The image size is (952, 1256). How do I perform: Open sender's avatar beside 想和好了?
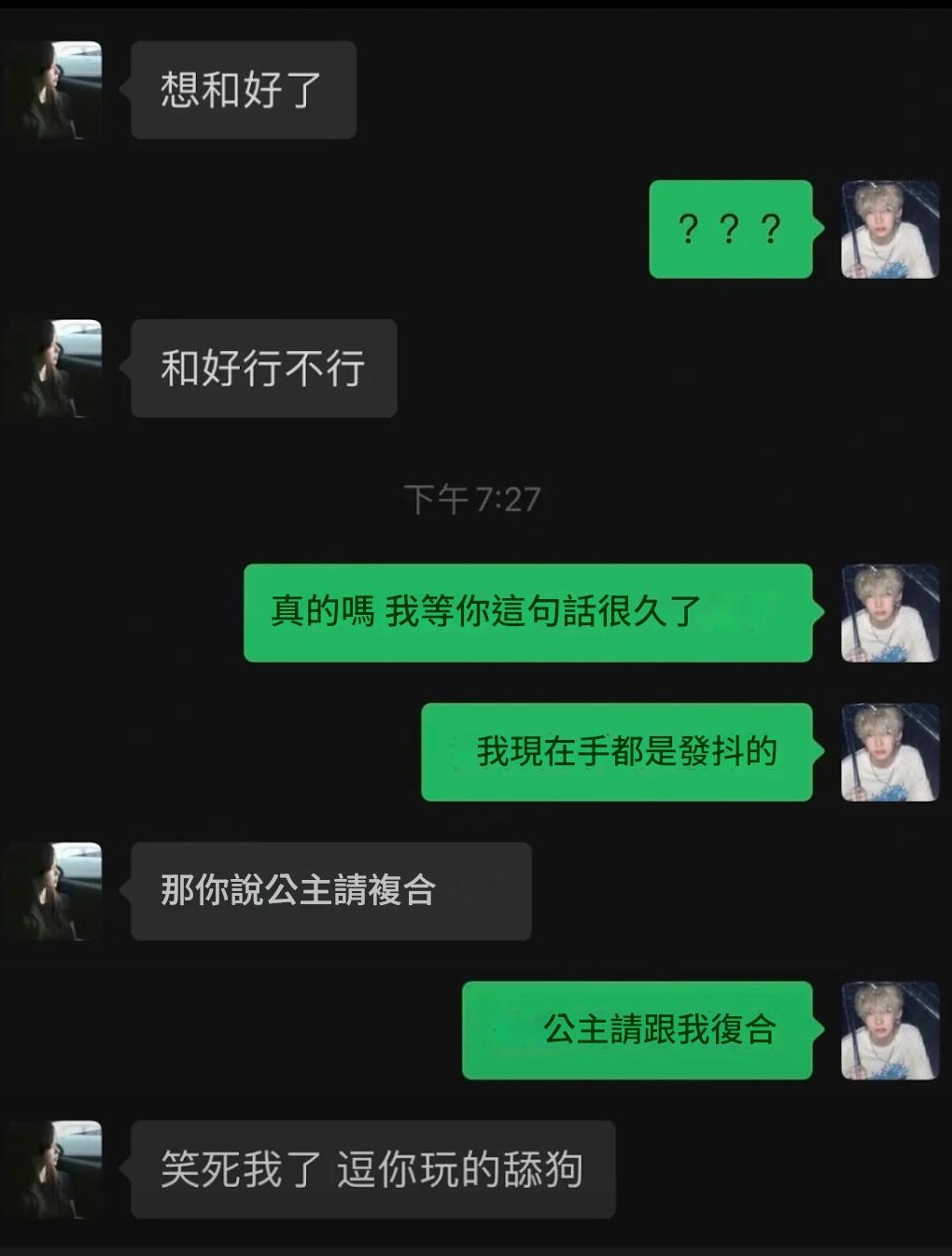point(56,91)
